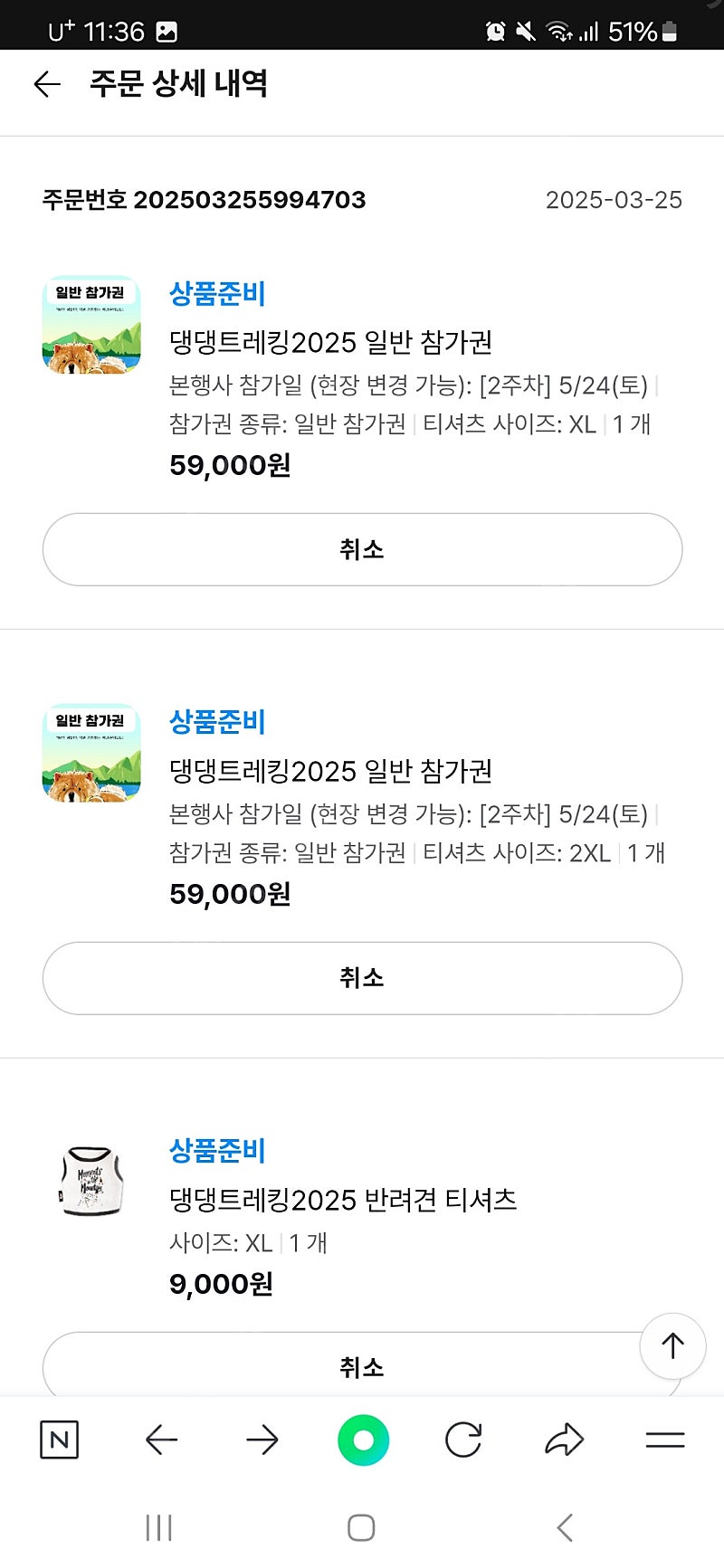Open the XL 일반 참가권 product thumbnail

[91, 325]
